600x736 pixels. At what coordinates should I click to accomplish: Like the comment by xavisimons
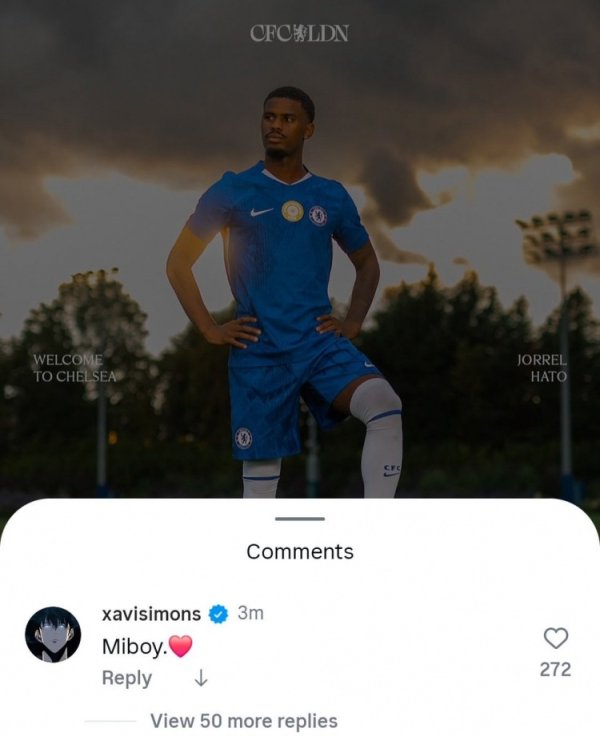click(555, 638)
